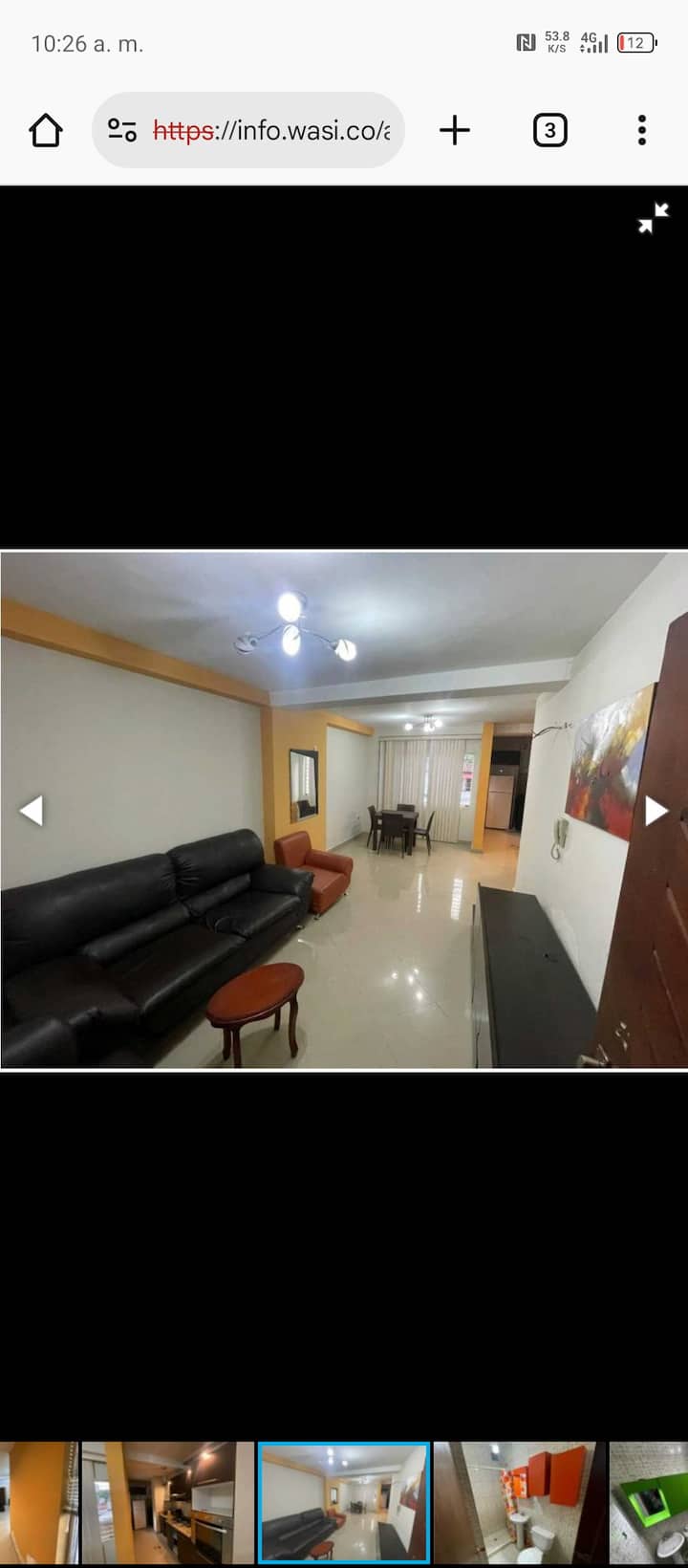
Task: Open the tab switcher showing 3 tabs
Action: 549,130
